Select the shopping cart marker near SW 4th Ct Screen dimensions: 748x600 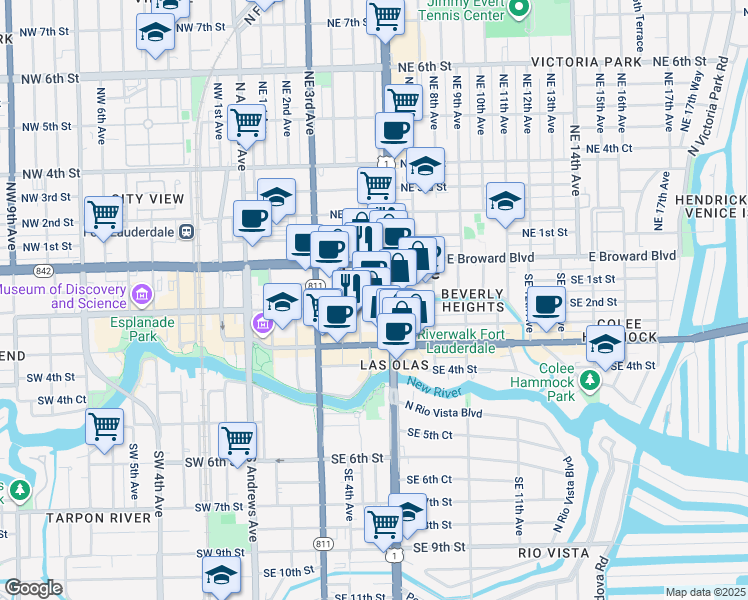click(104, 427)
